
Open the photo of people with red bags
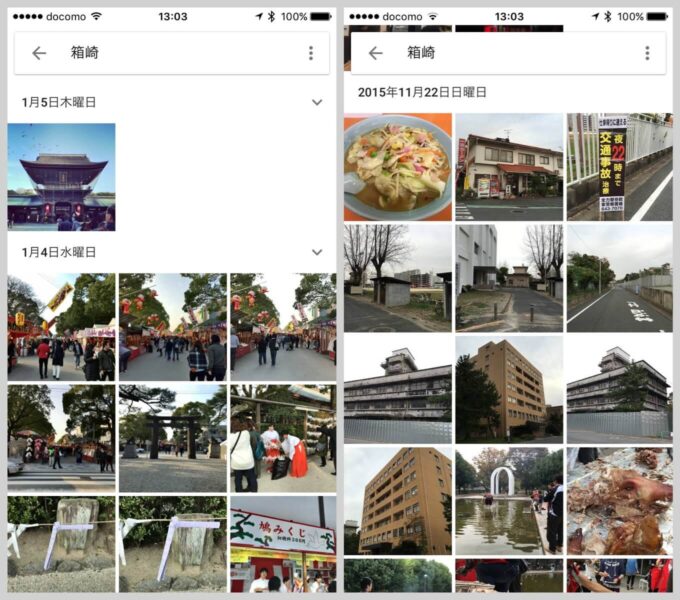283,438
